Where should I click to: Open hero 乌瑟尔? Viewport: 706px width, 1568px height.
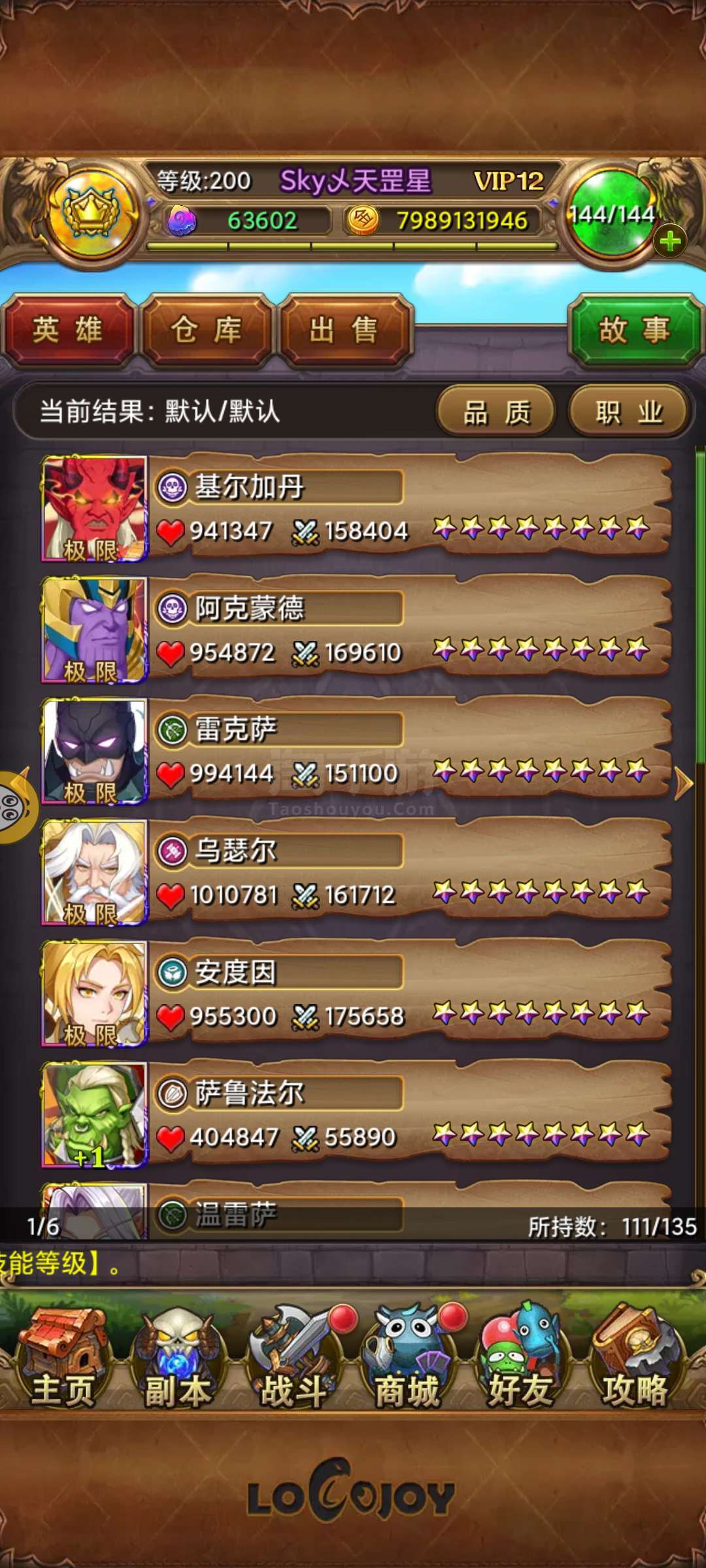pos(356,873)
